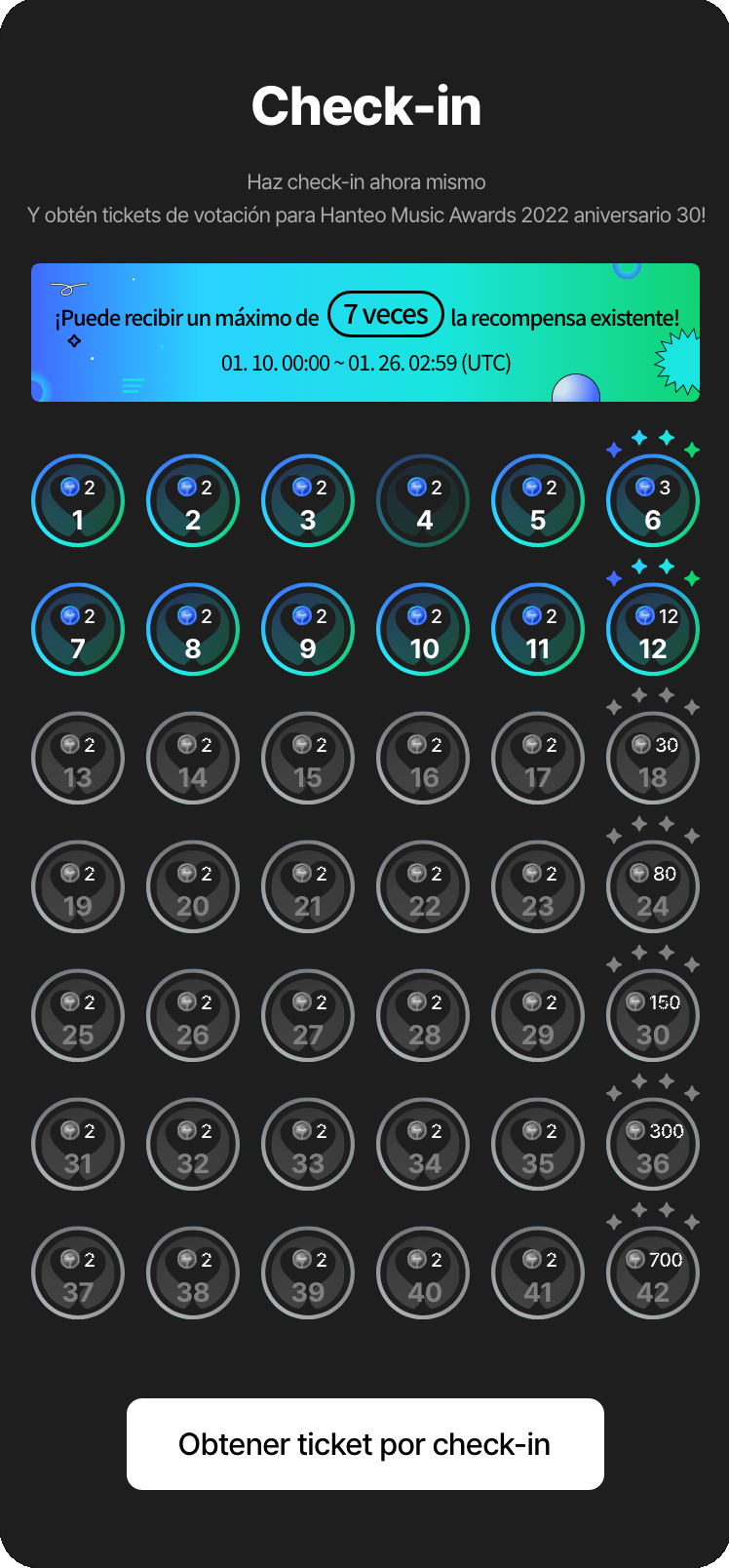Click the Day 37 check-in badge
This screenshot has height=1568, width=729.
[x=78, y=1273]
